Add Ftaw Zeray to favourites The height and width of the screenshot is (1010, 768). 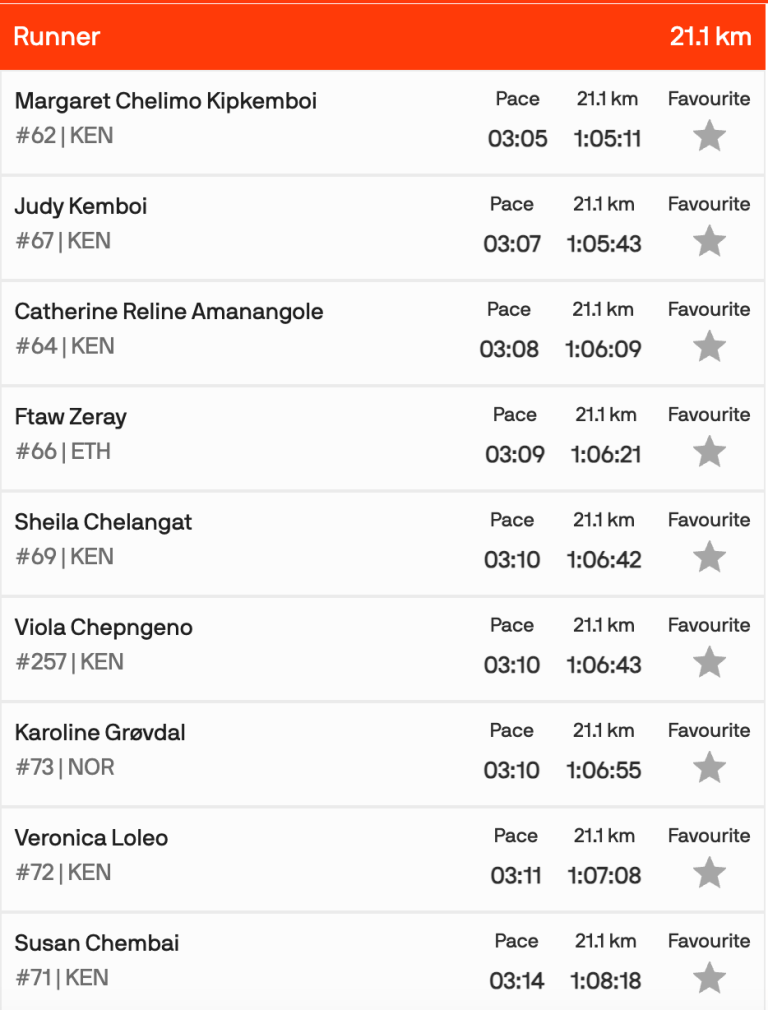click(709, 452)
